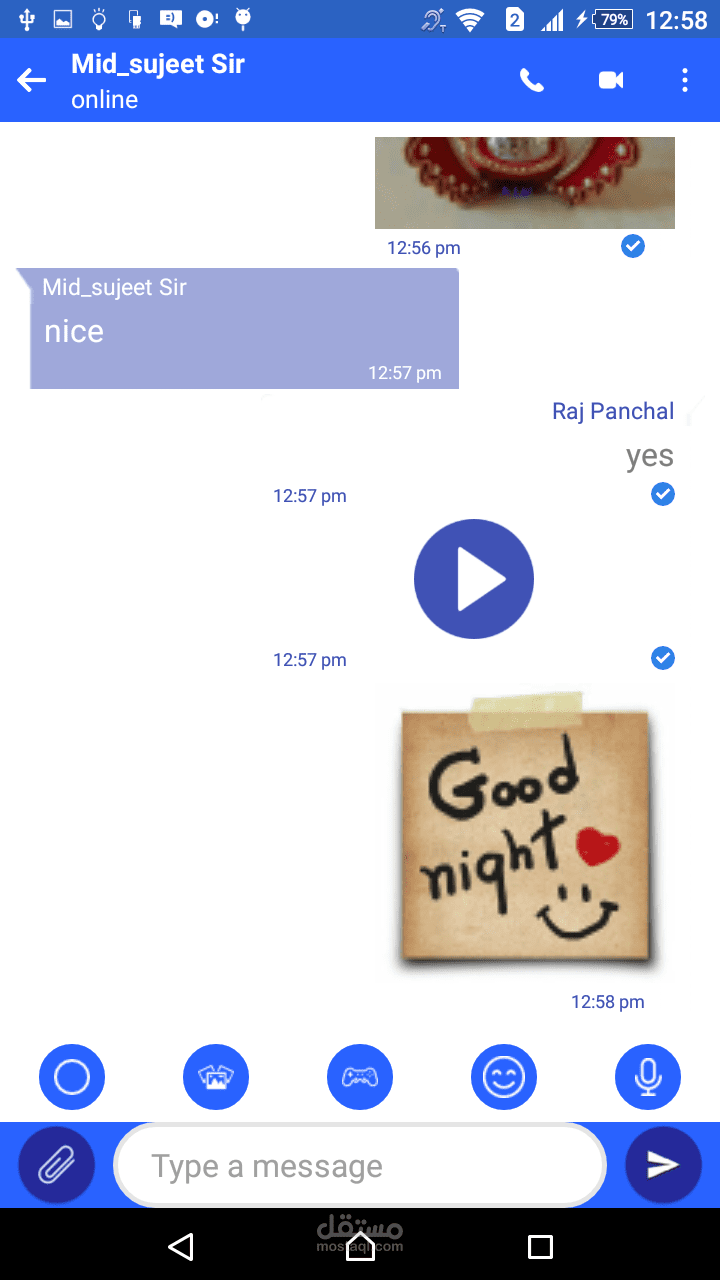The width and height of the screenshot is (720, 1280).
Task: Record a voice message with the microphone
Action: [x=648, y=1077]
